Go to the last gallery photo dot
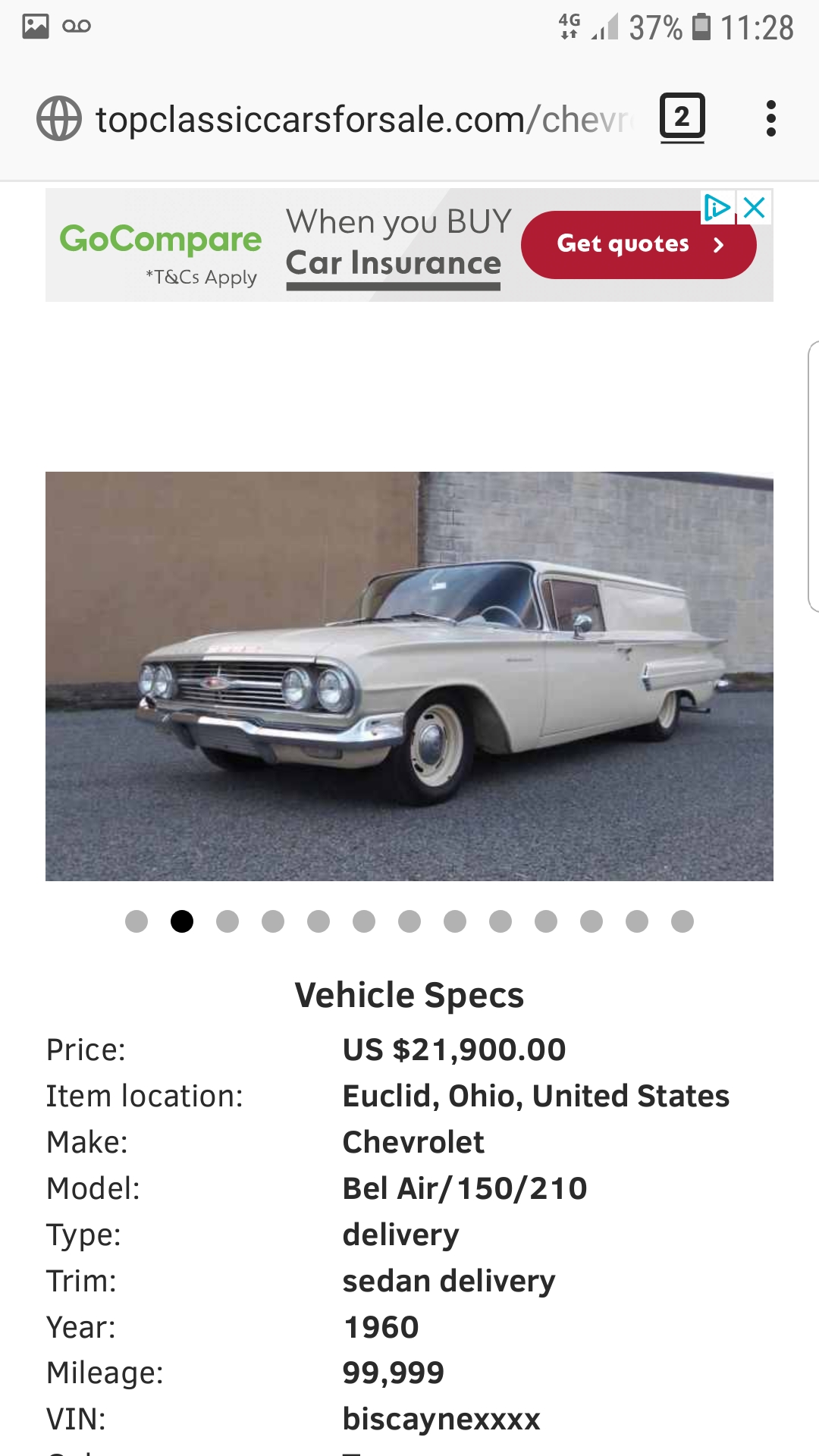819x1456 pixels. click(x=682, y=921)
